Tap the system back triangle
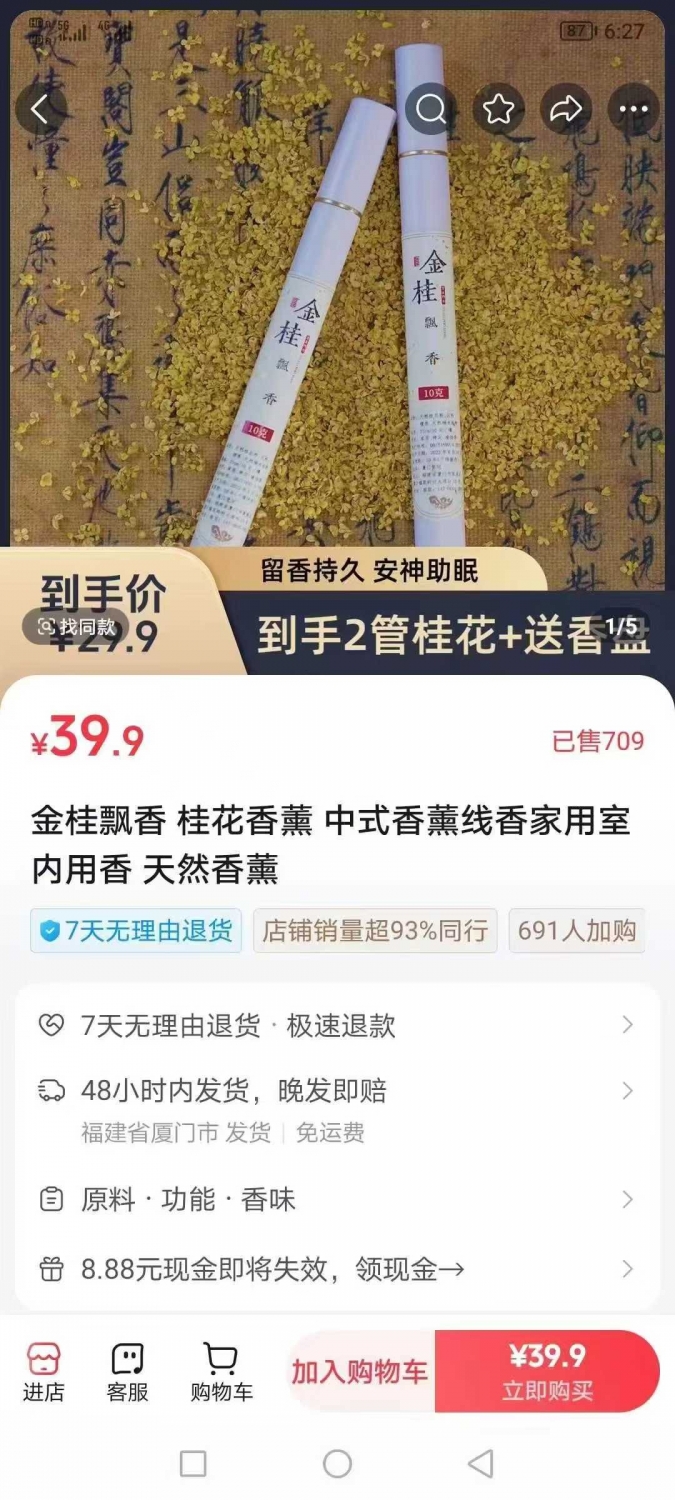675x1500 pixels. click(481, 1464)
